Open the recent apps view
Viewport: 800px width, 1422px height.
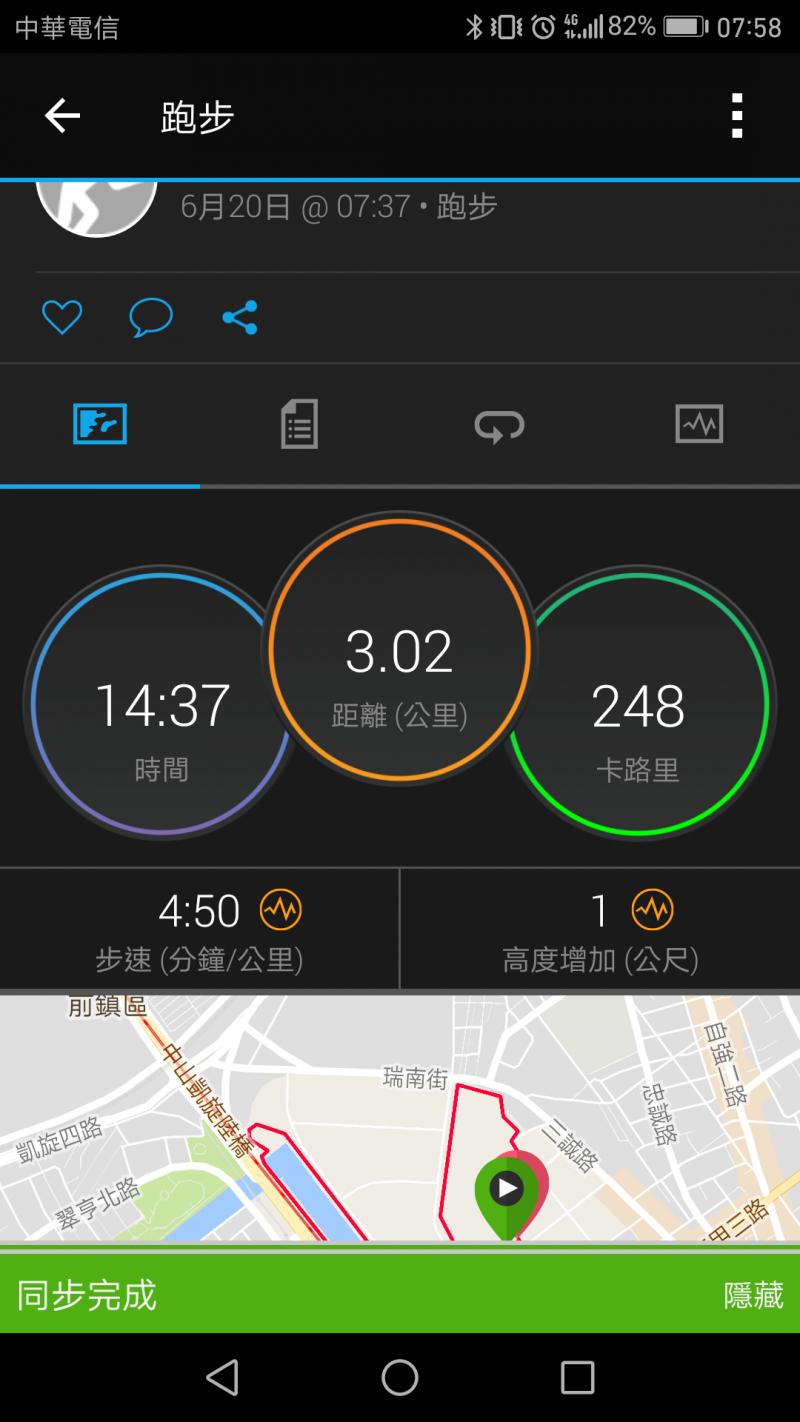point(577,1378)
